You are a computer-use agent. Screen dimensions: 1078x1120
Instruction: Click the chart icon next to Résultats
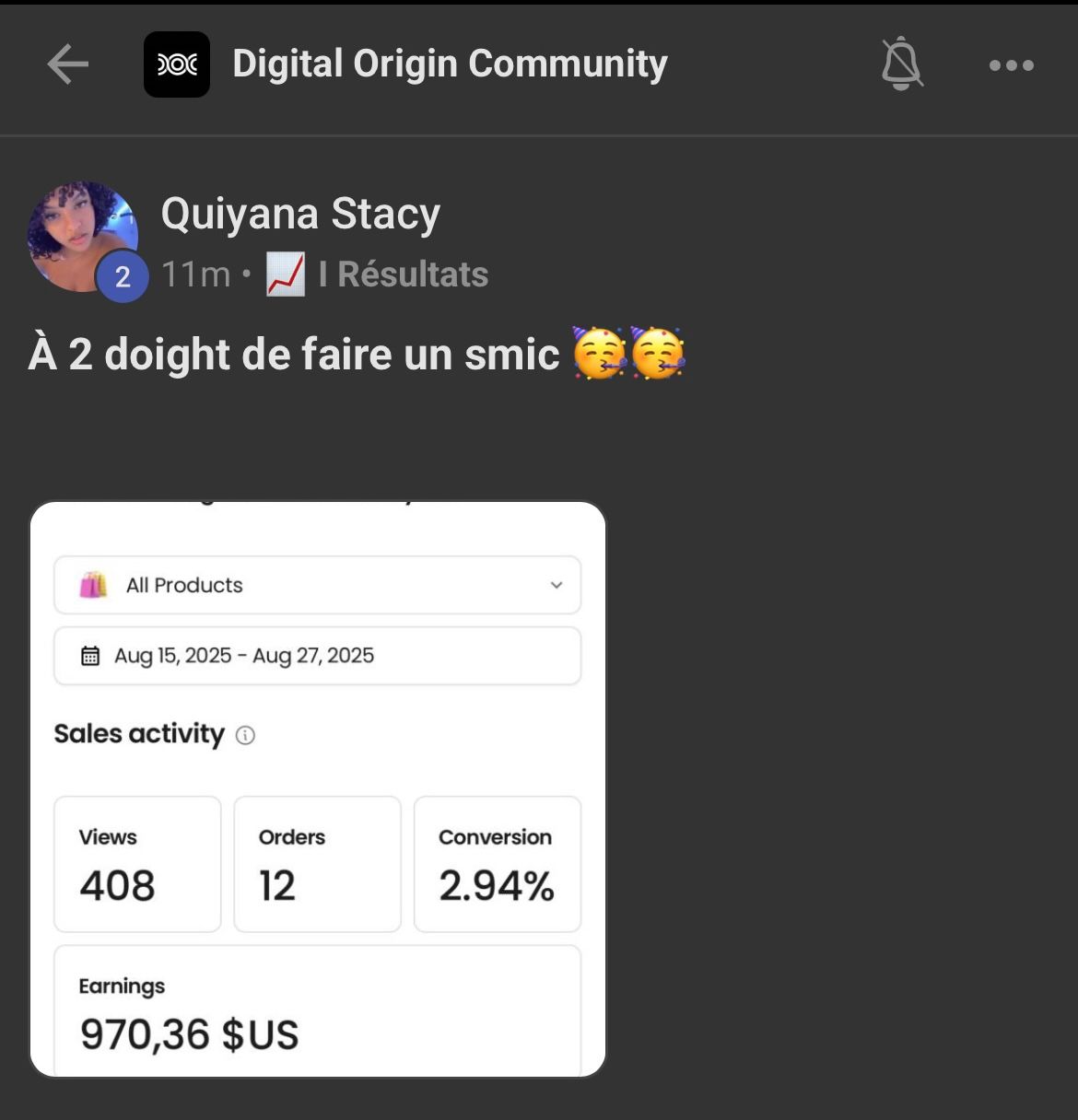point(283,274)
